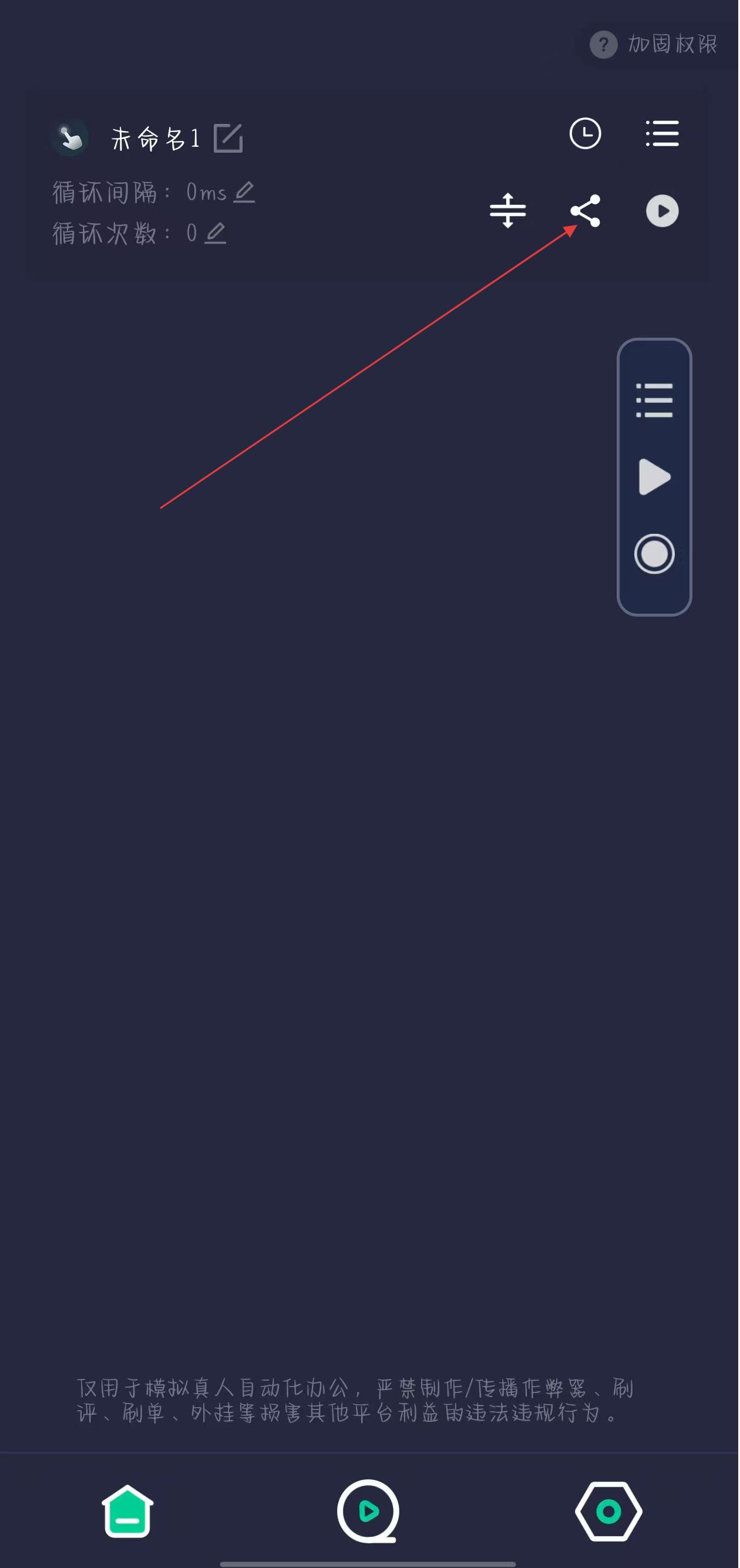Viewport: 740px width, 1568px height.
Task: Open the list in the floating panel
Action: (655, 401)
